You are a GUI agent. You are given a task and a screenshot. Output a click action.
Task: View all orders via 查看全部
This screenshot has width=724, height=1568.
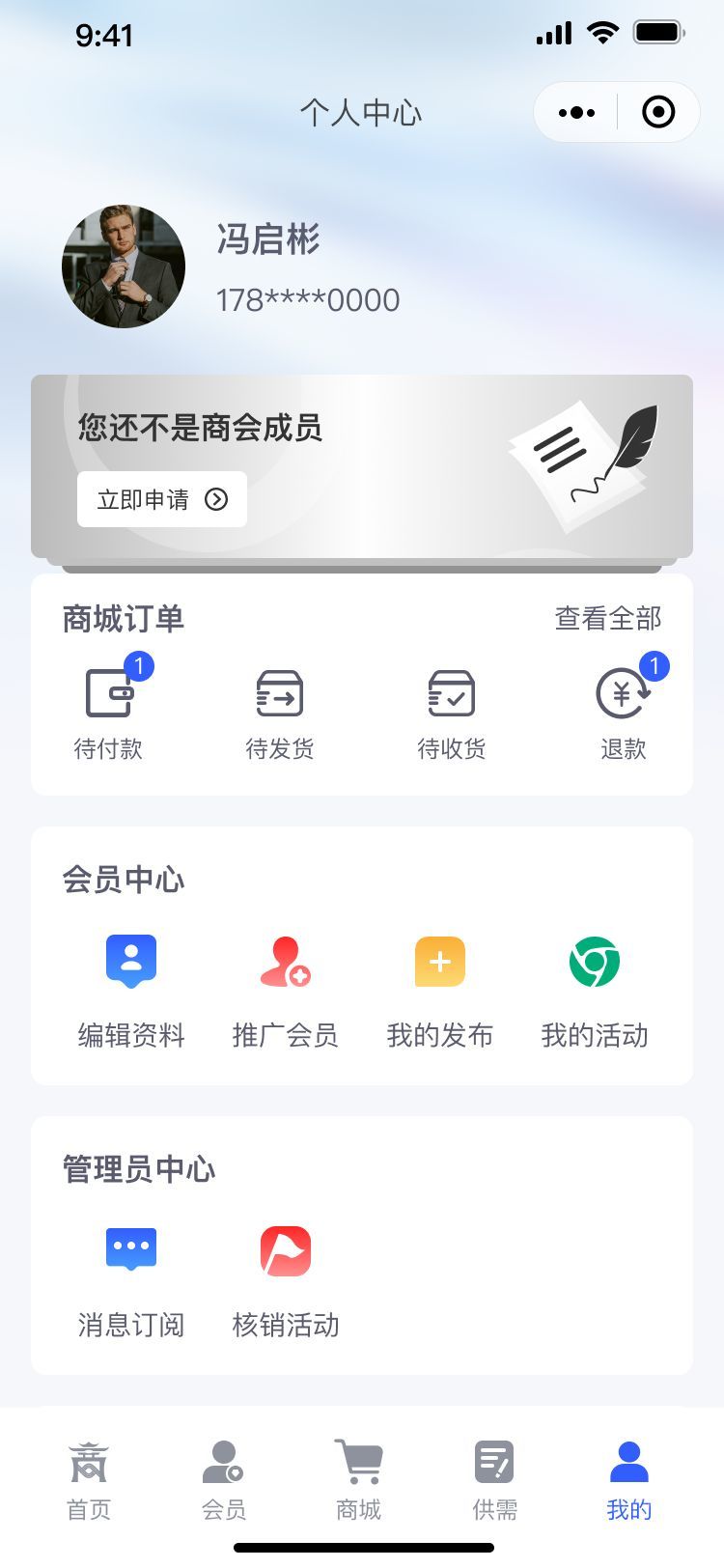coord(607,619)
